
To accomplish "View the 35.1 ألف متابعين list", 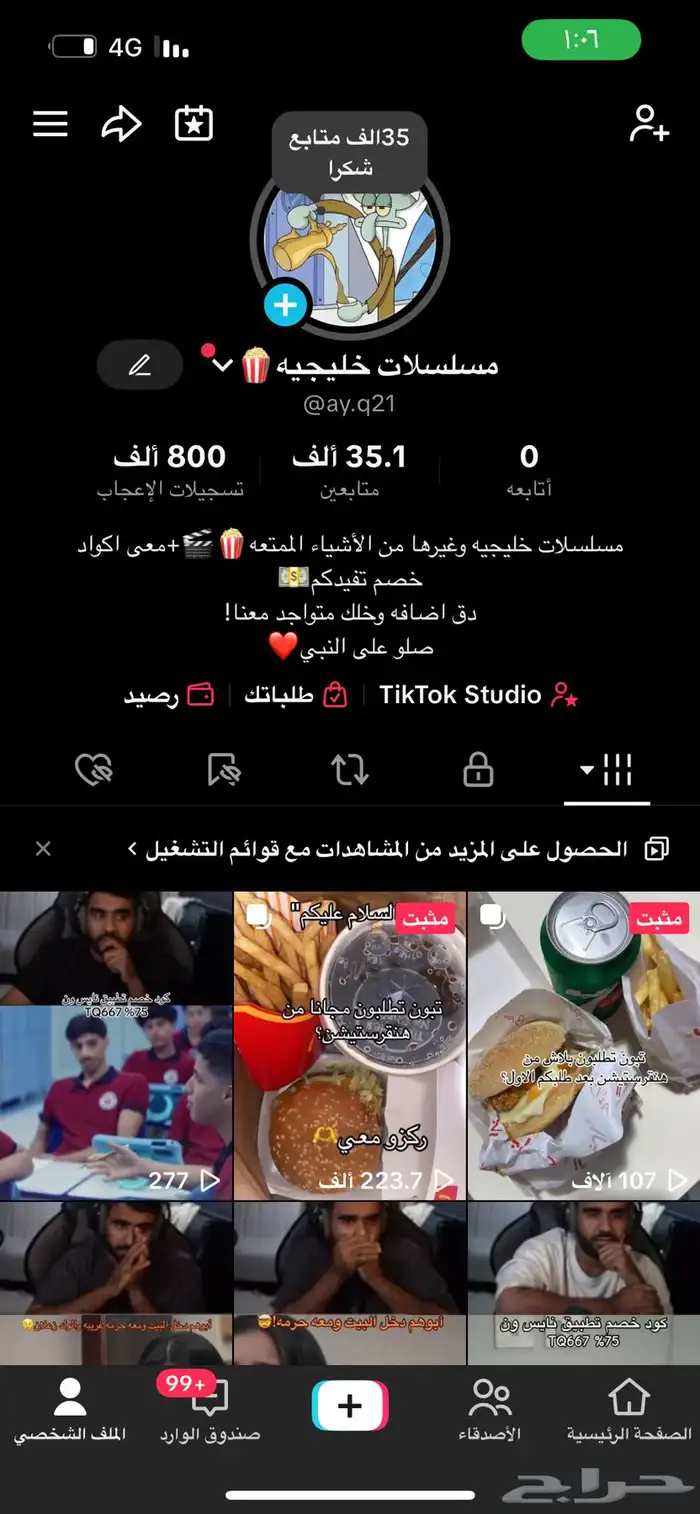I will point(349,470).
